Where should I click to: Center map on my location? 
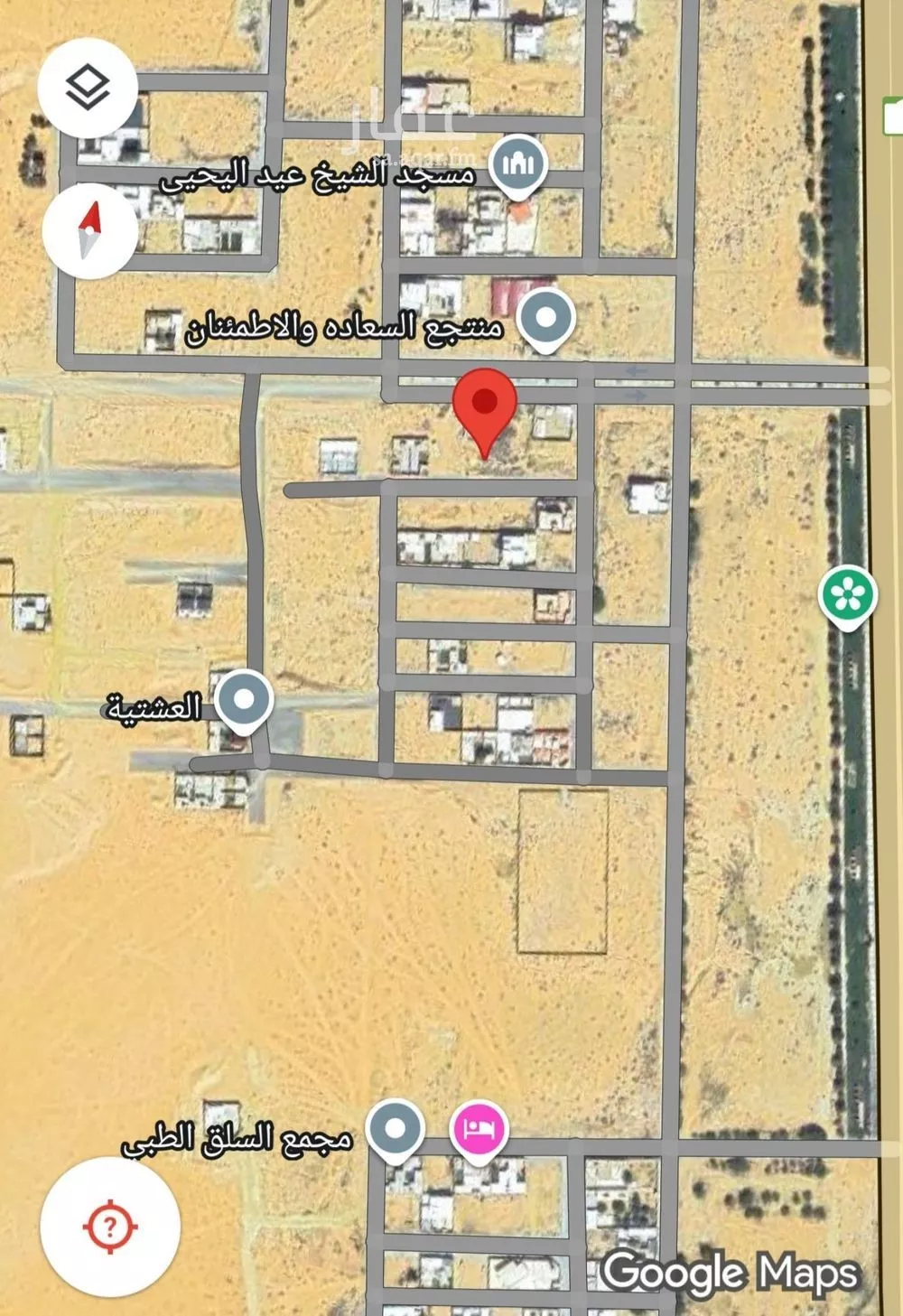(110, 1226)
